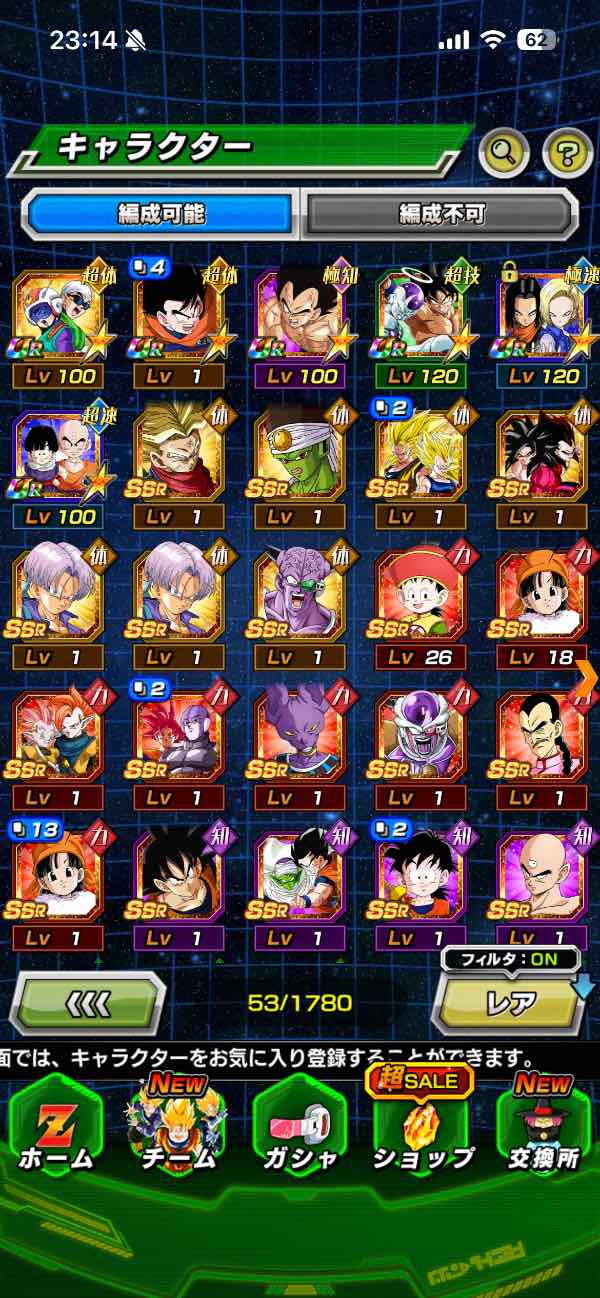Open the character search magnifier

pyautogui.click(x=504, y=153)
